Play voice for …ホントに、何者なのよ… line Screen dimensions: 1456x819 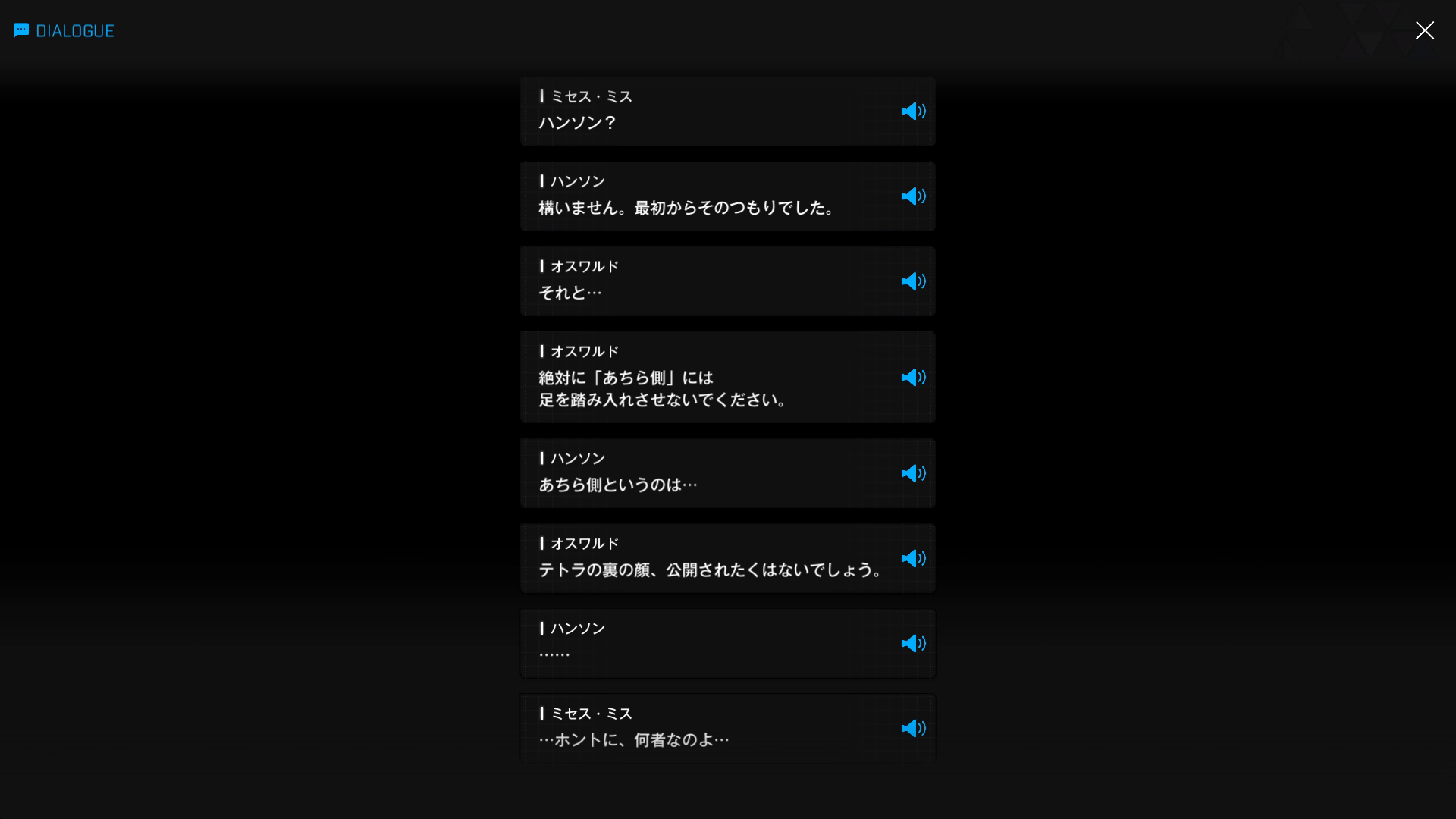click(x=913, y=728)
